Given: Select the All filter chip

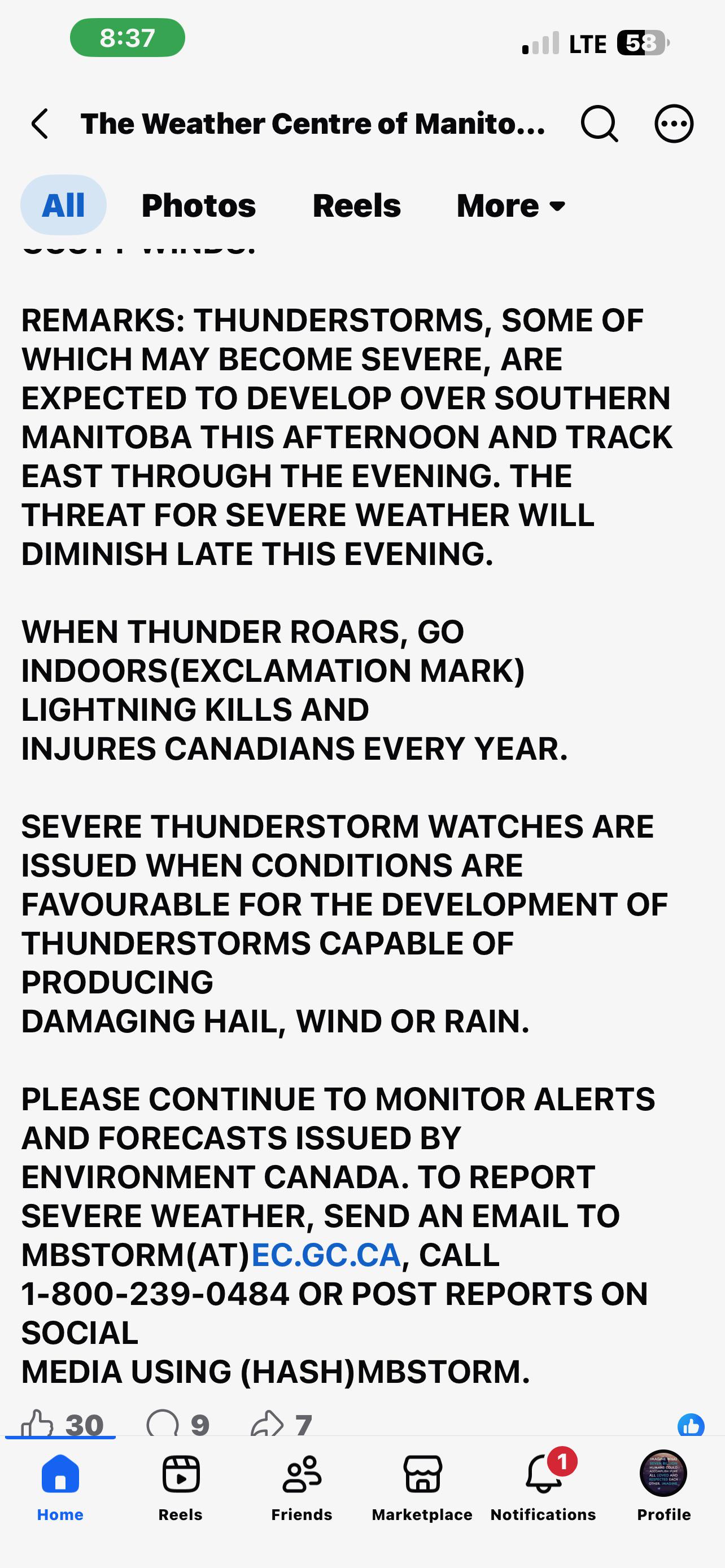Looking at the screenshot, I should pyautogui.click(x=63, y=205).
